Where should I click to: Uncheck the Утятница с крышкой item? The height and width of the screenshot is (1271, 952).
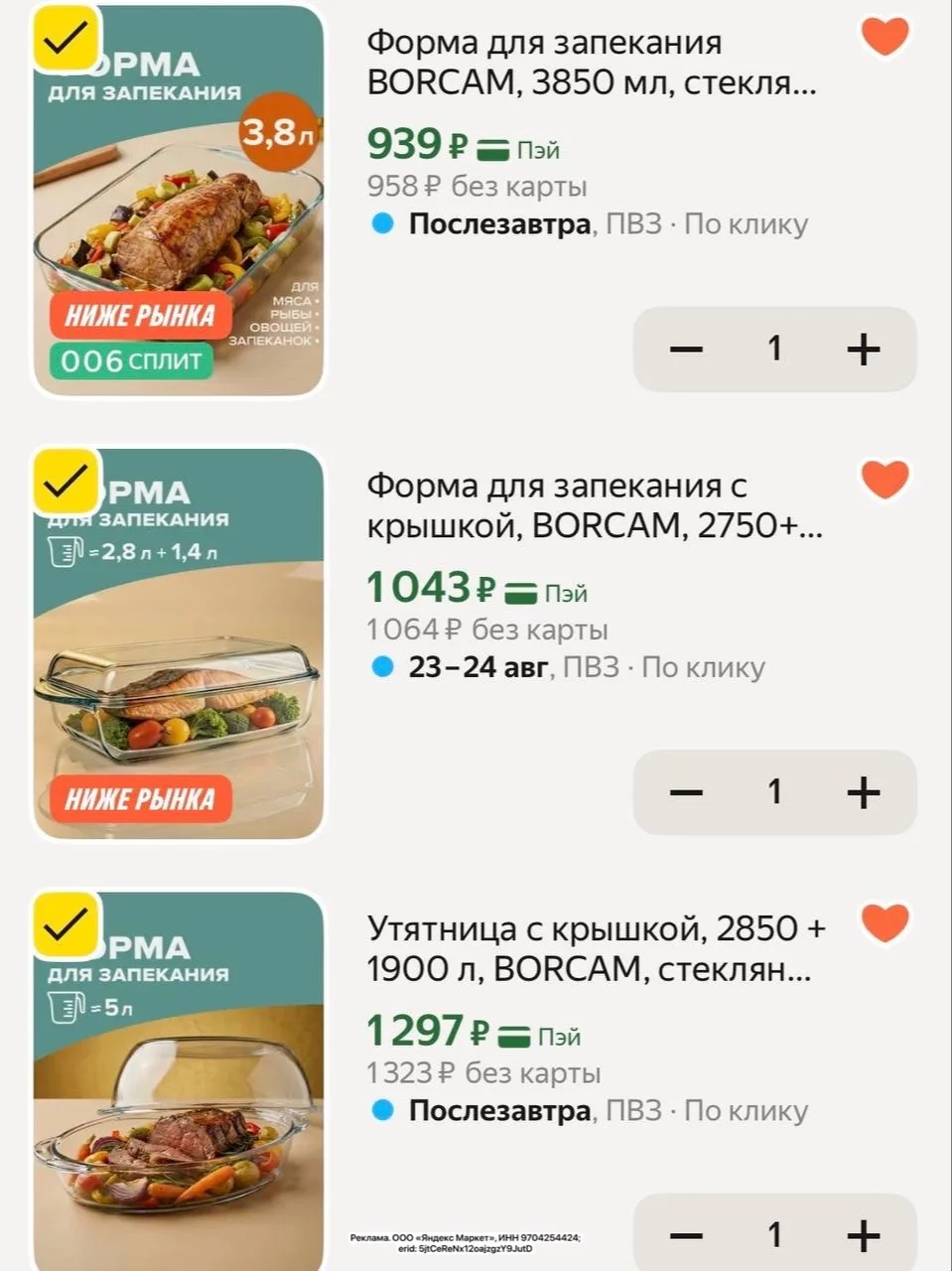point(68,924)
